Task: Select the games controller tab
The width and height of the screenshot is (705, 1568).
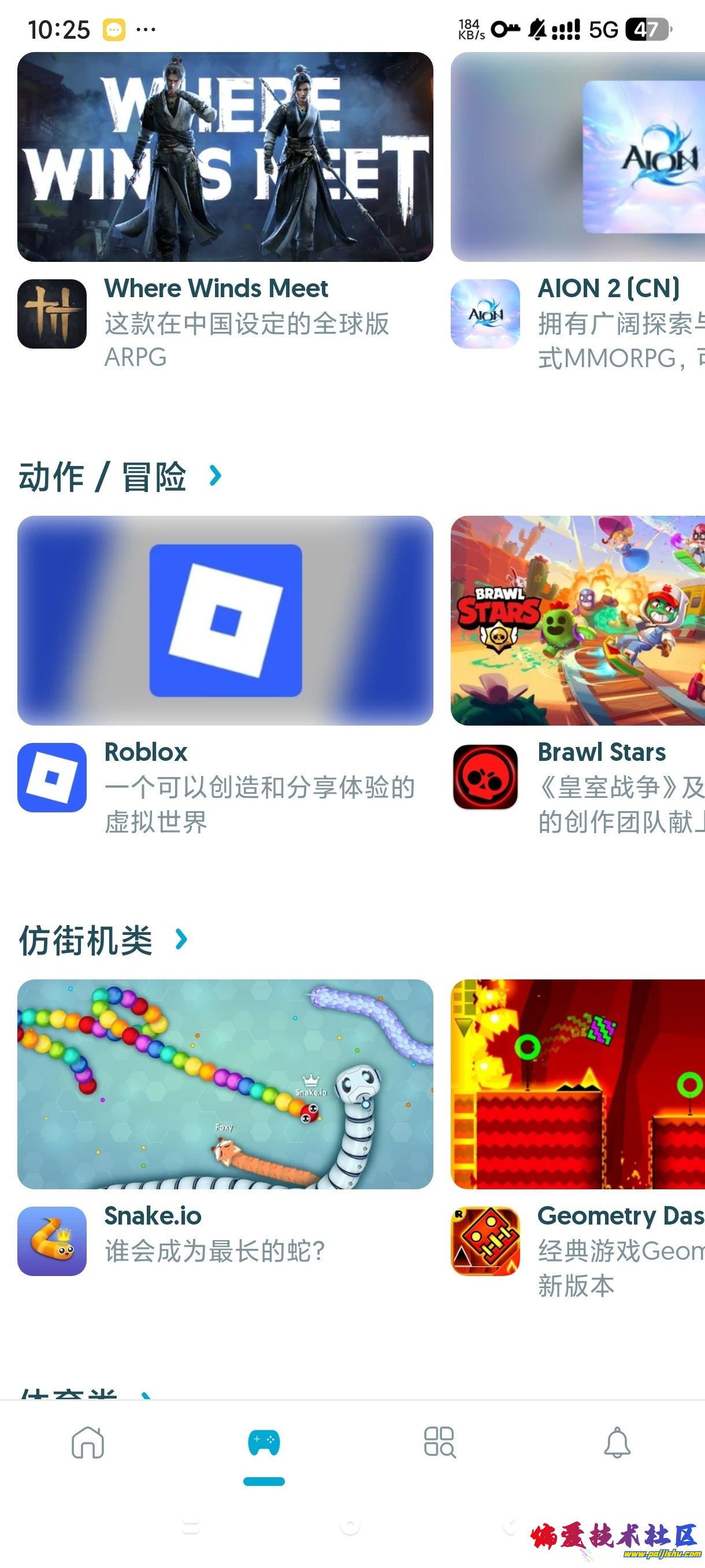Action: 264,1443
